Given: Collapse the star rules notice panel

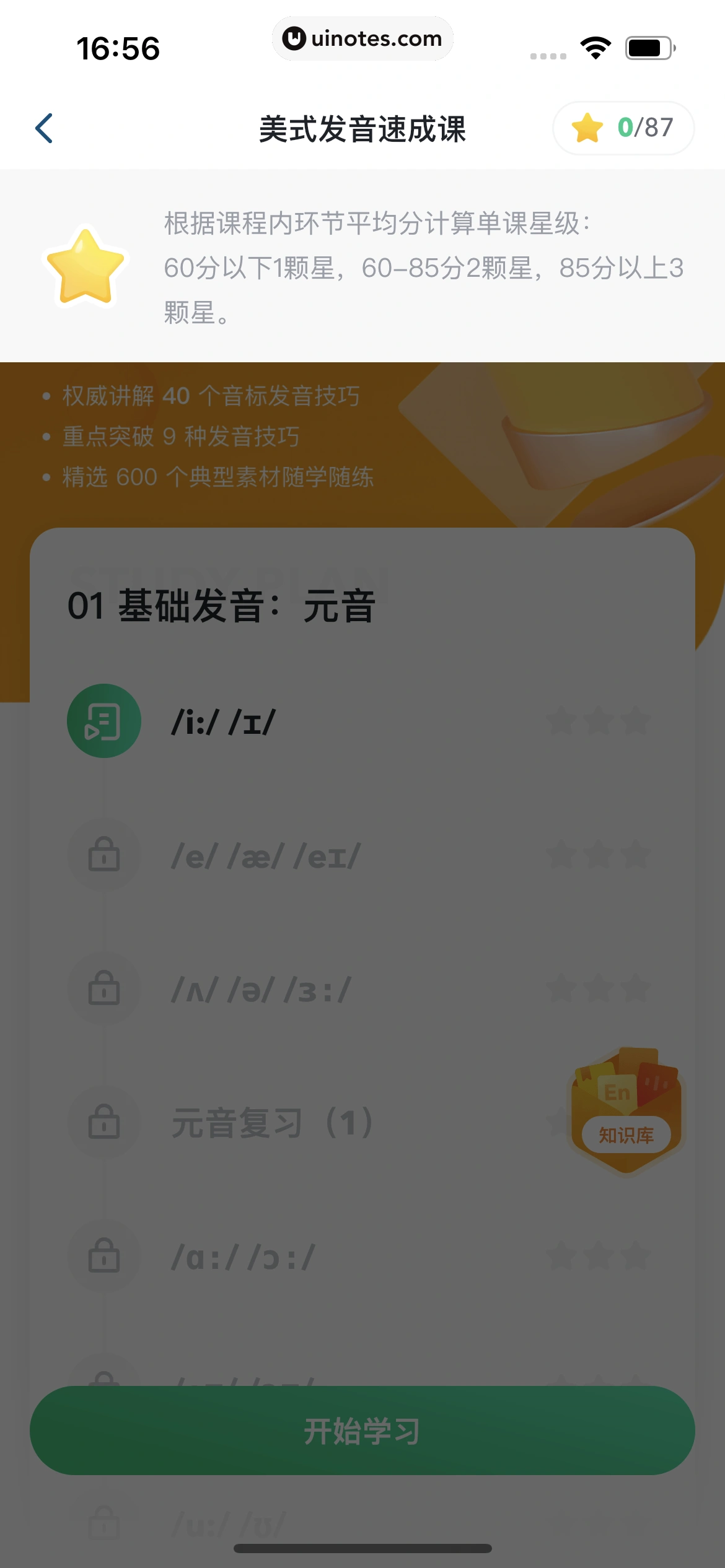Looking at the screenshot, I should tap(362, 268).
